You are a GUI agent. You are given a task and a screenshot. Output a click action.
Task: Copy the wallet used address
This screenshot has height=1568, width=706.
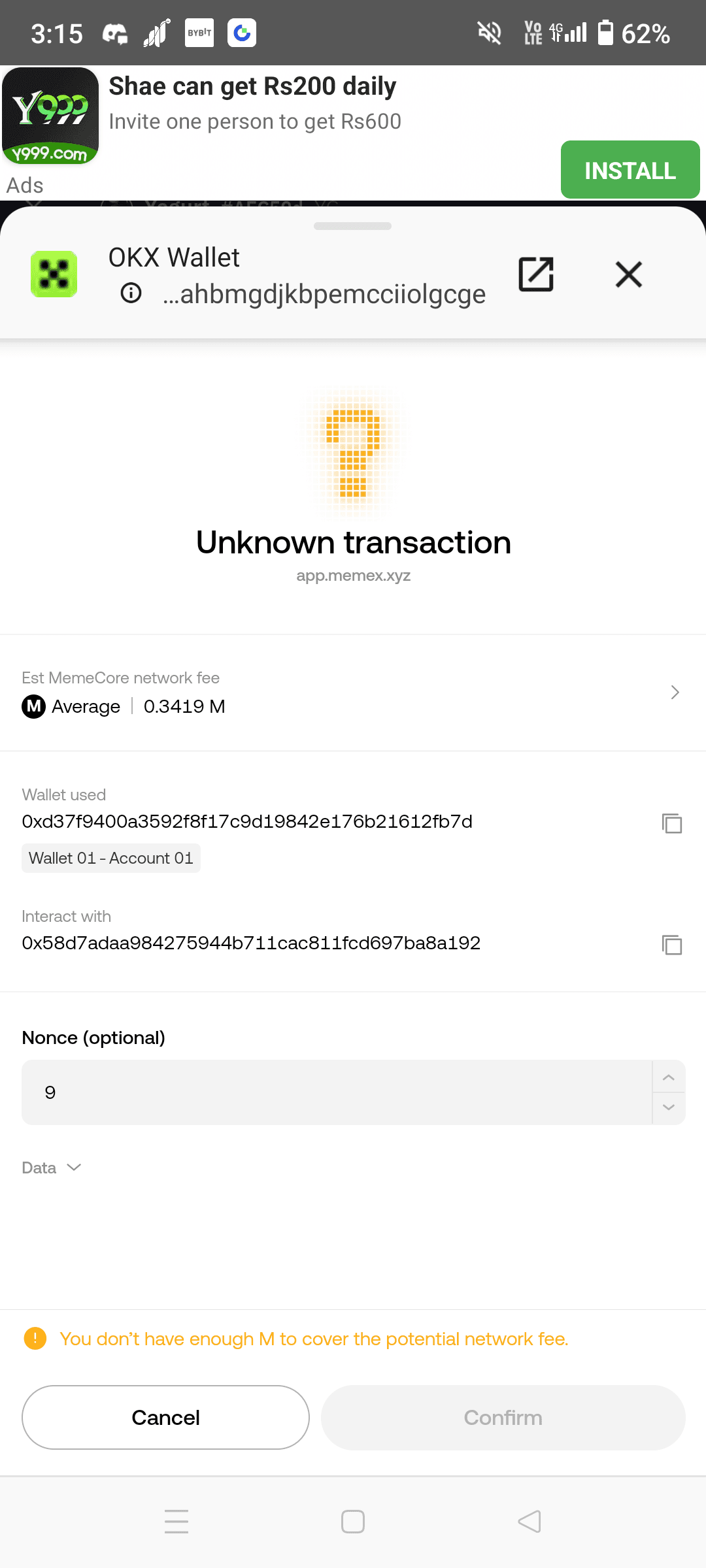coord(671,823)
